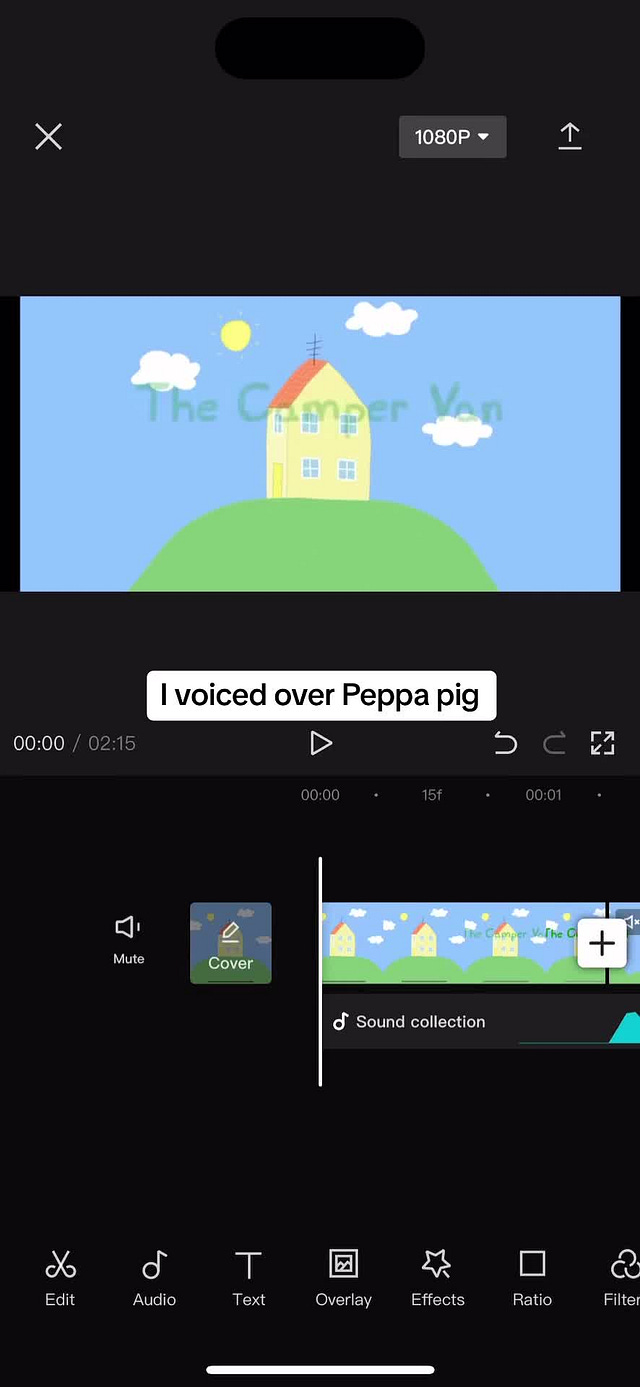Image resolution: width=640 pixels, height=1387 pixels.
Task: Undo the last edit
Action: pos(505,743)
